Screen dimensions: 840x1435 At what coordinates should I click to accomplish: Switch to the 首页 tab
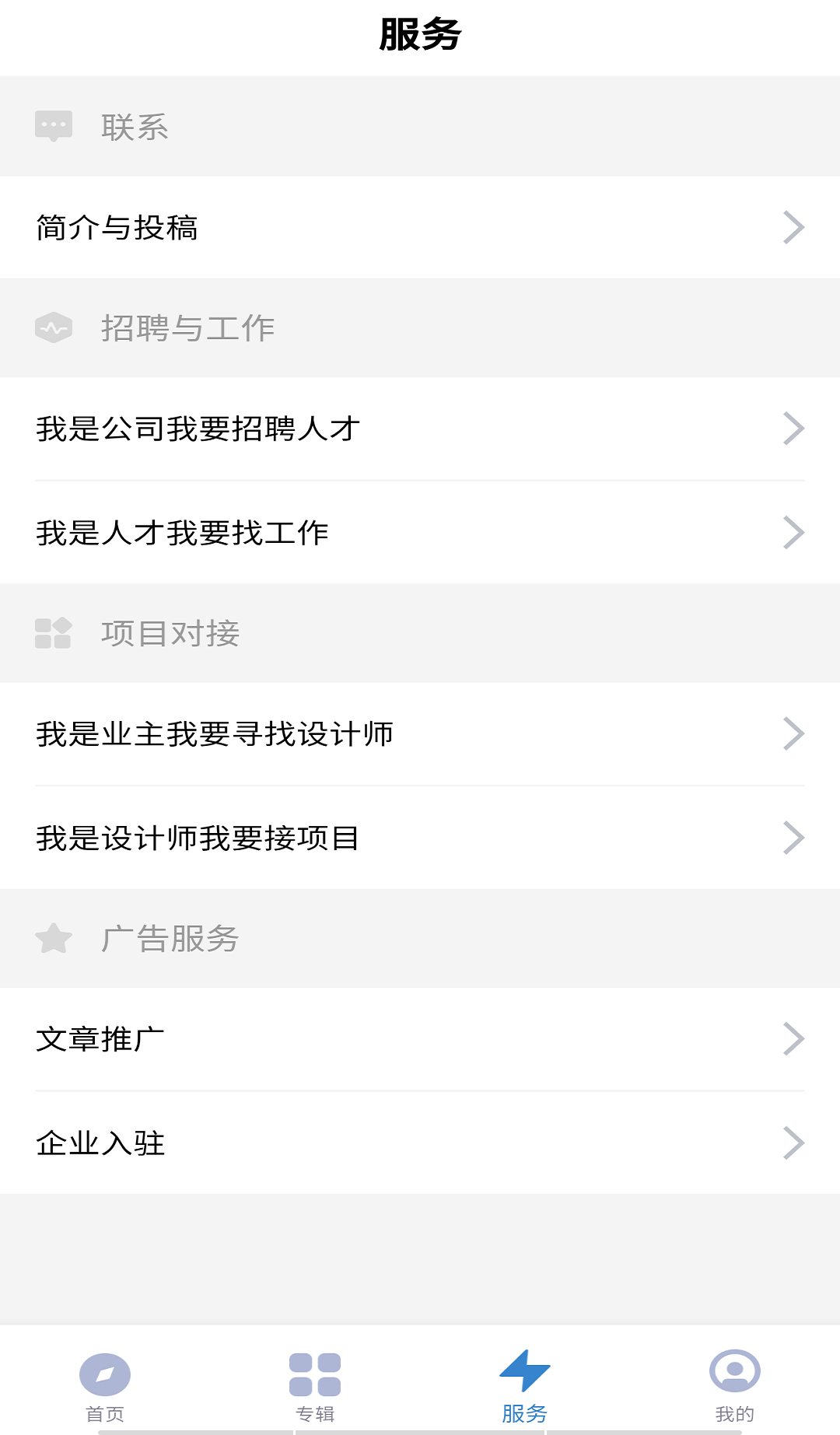tap(105, 1384)
